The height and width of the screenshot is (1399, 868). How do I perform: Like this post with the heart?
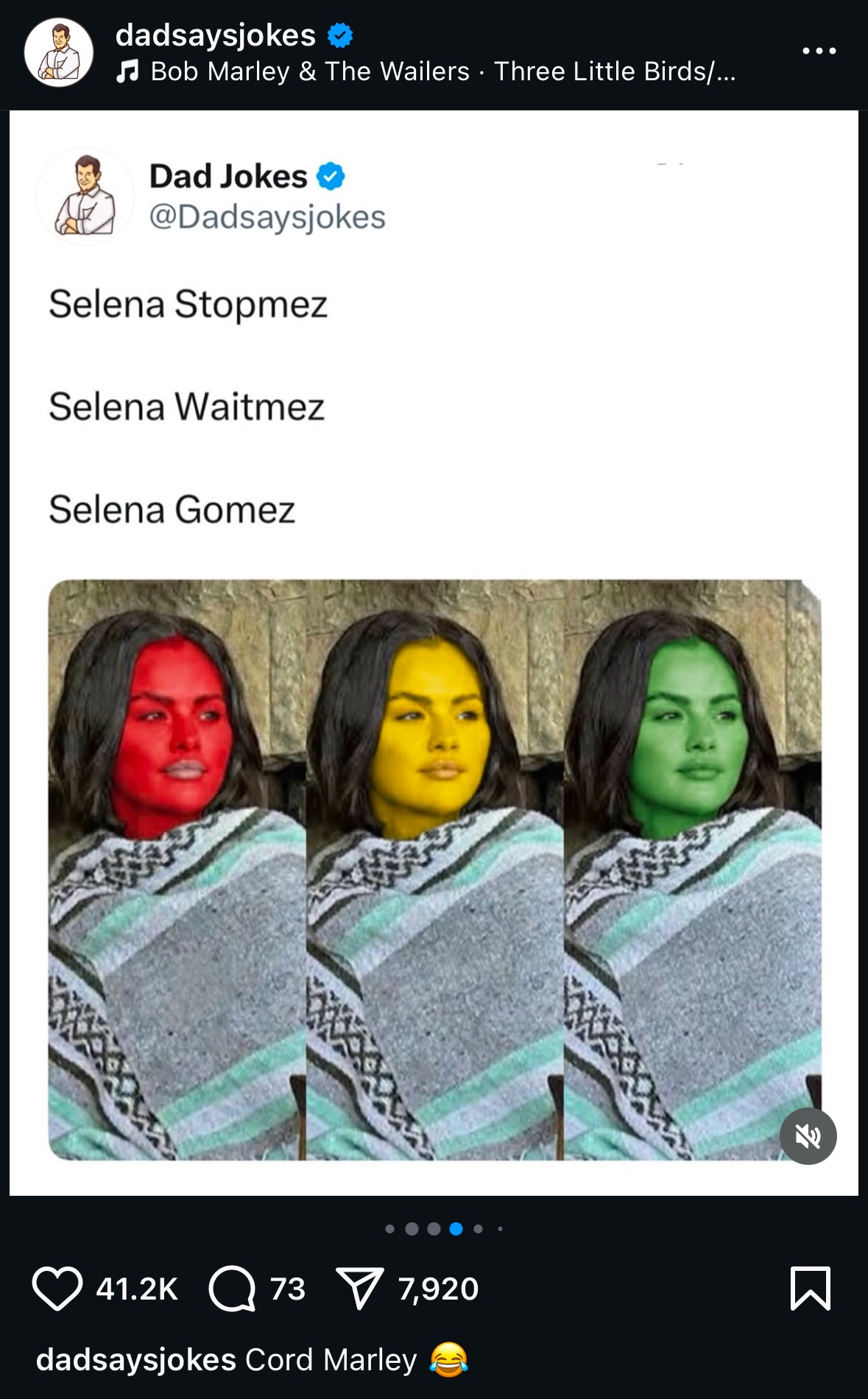57,1289
